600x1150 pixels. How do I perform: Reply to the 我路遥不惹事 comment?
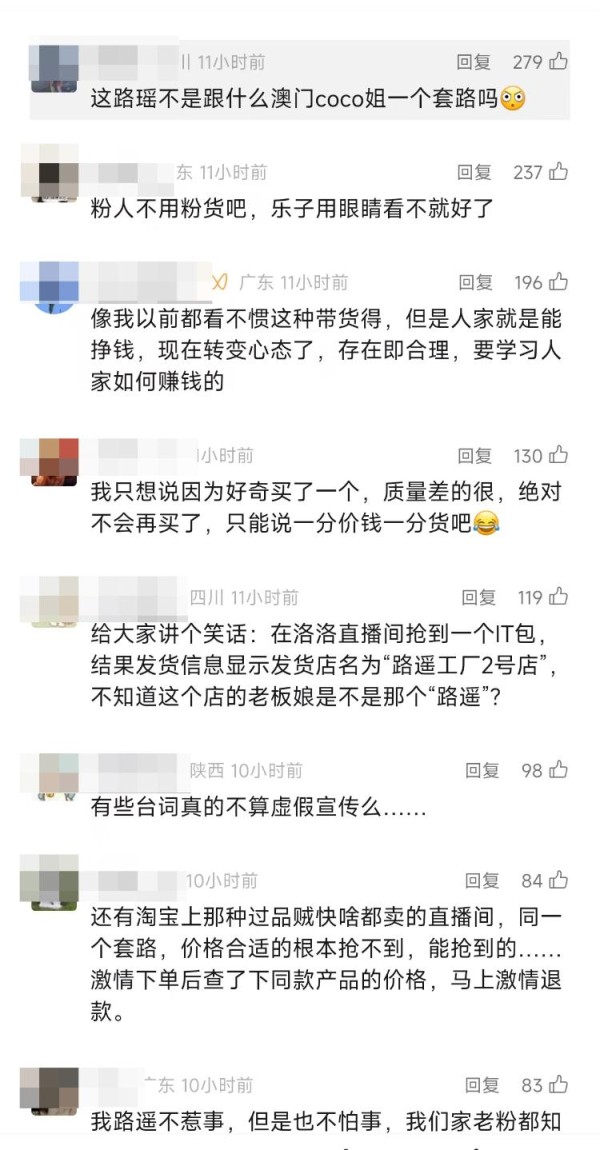pyautogui.click(x=482, y=1085)
